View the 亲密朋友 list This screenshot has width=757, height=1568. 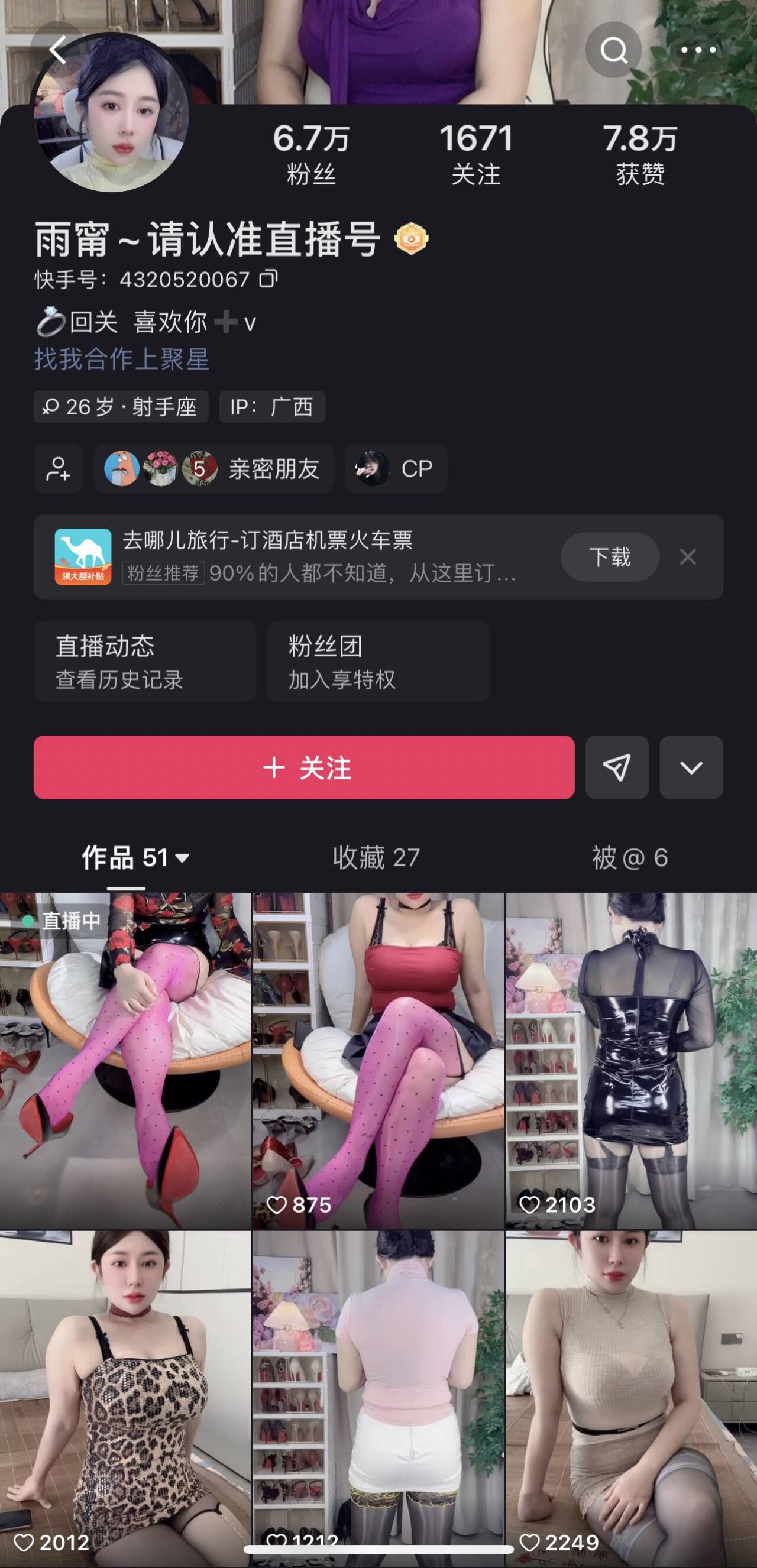(213, 469)
